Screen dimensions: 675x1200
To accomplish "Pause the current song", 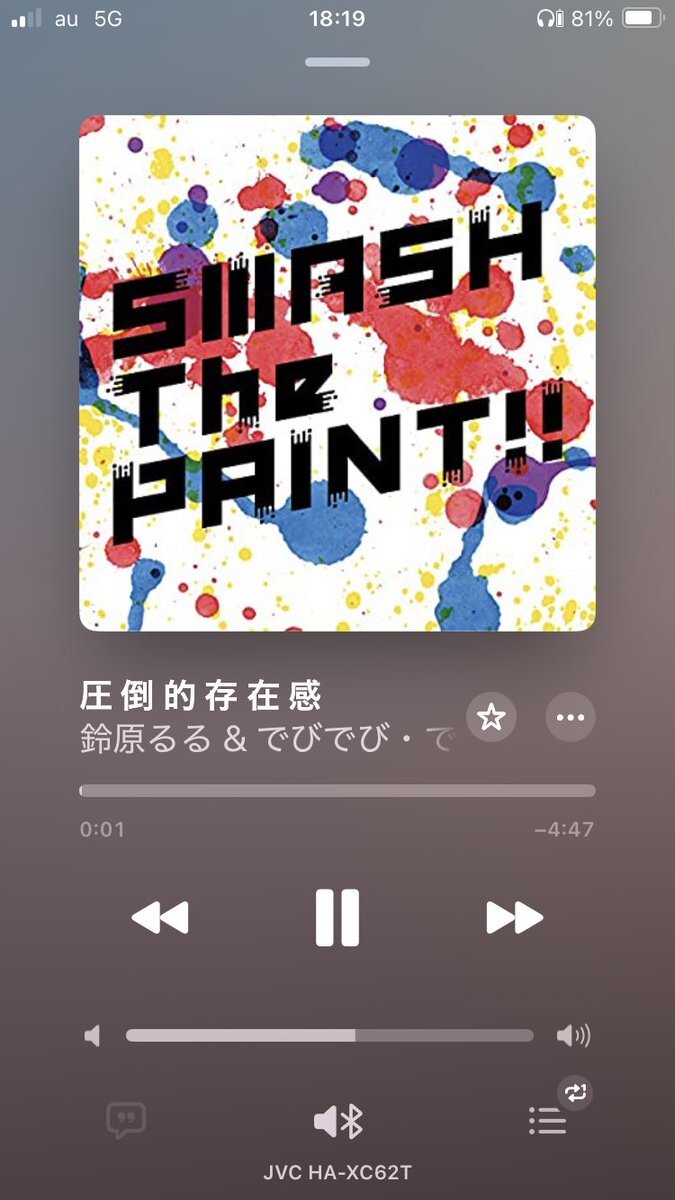I will [337, 917].
